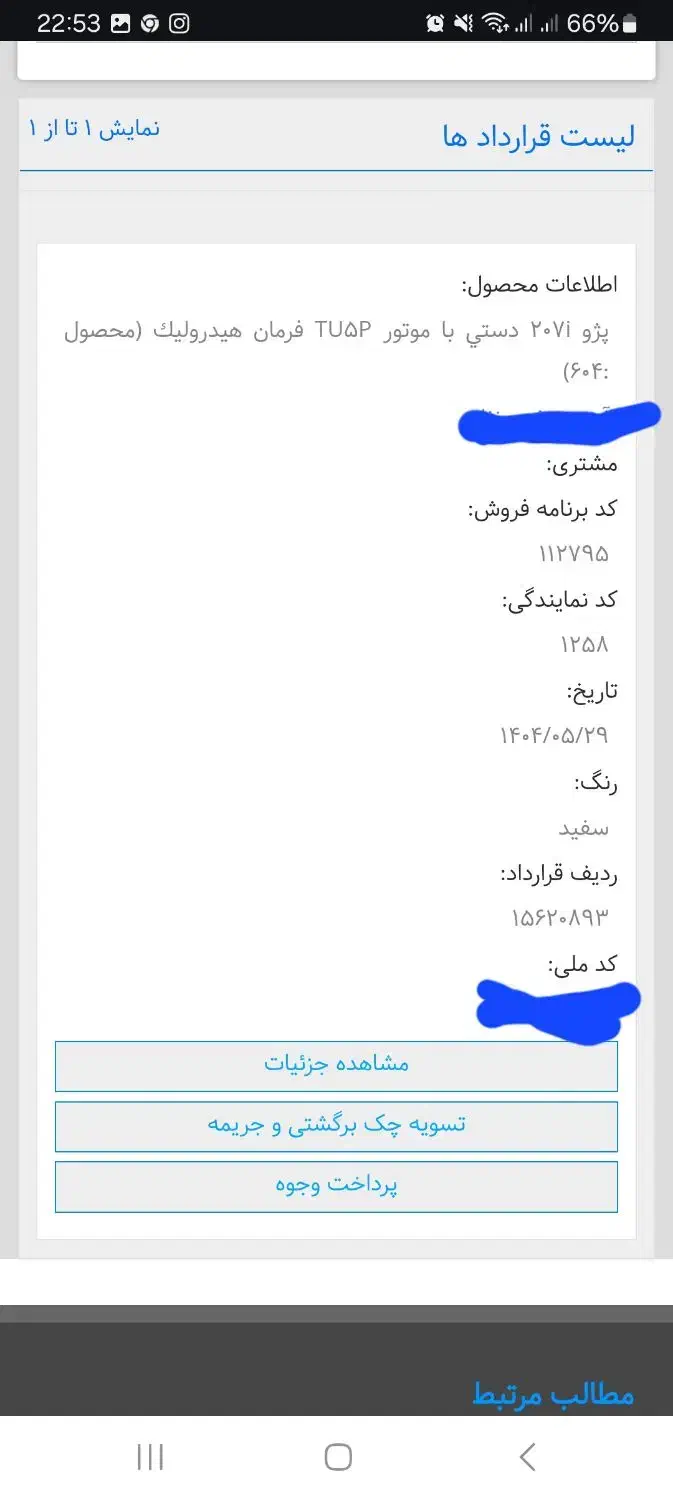Select پرداخت وجوه payment button
Screen dimensions: 673x1500
(336, 1186)
